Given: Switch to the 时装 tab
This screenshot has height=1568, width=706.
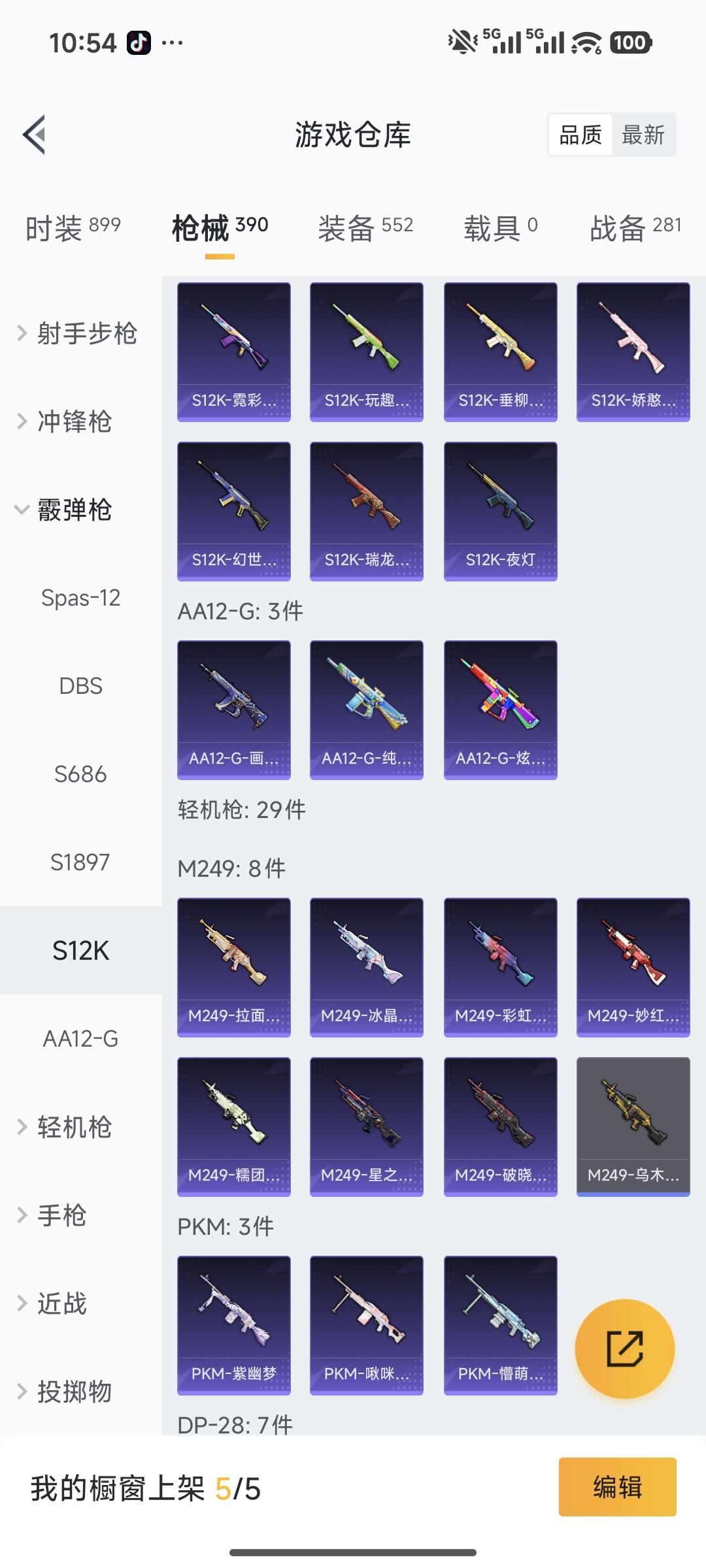Looking at the screenshot, I should (x=73, y=228).
